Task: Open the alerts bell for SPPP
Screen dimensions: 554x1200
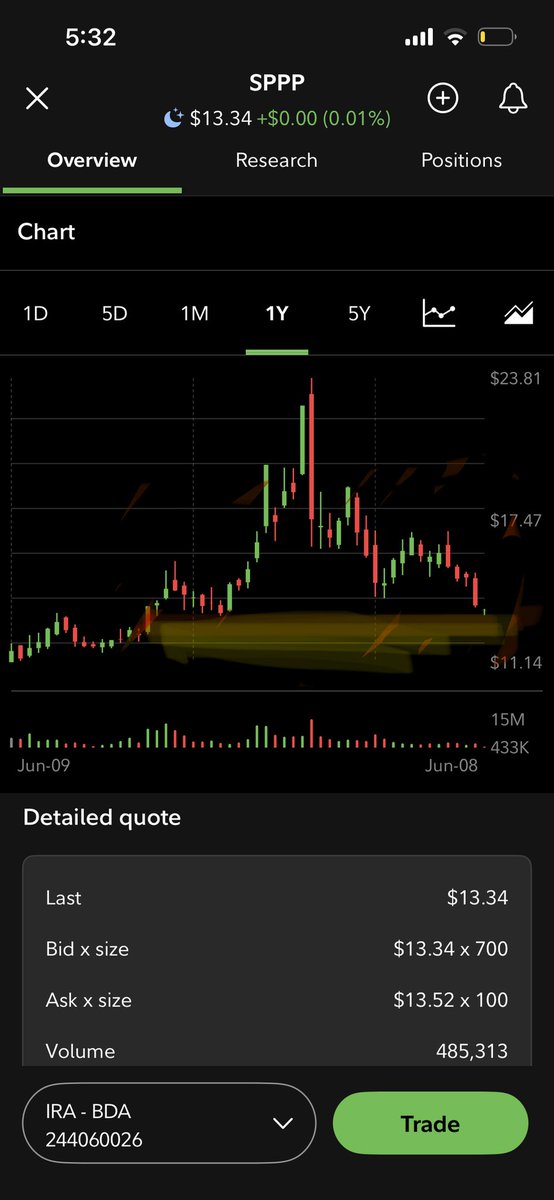Action: [513, 98]
